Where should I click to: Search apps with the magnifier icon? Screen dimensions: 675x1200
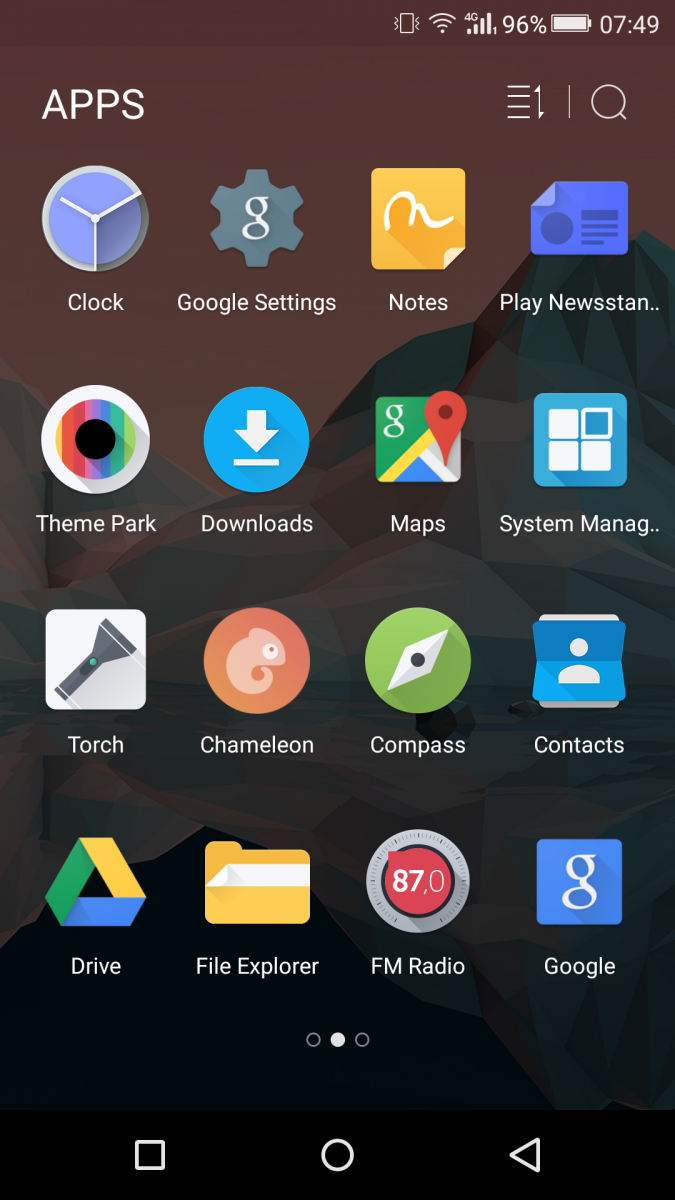(609, 103)
